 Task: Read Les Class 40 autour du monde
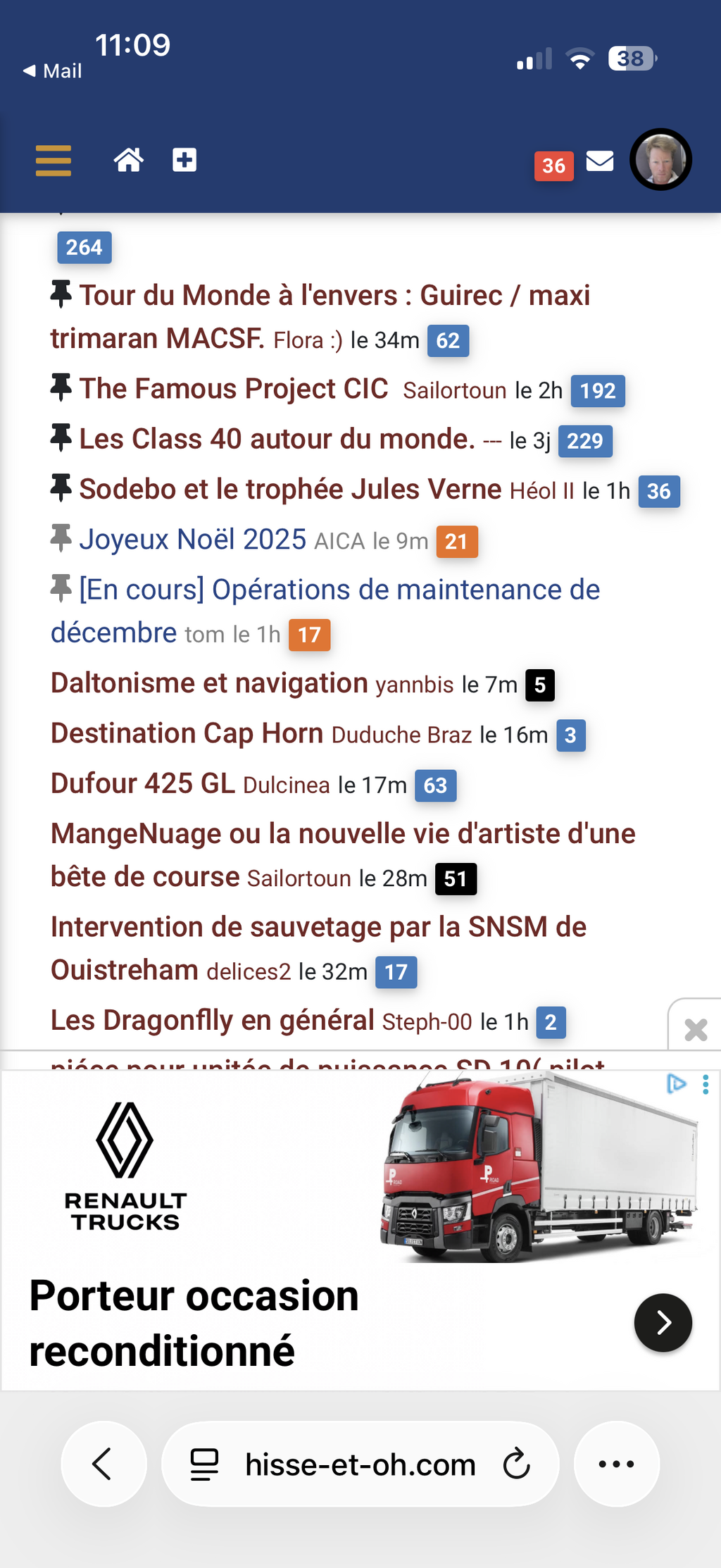pyautogui.click(x=277, y=439)
